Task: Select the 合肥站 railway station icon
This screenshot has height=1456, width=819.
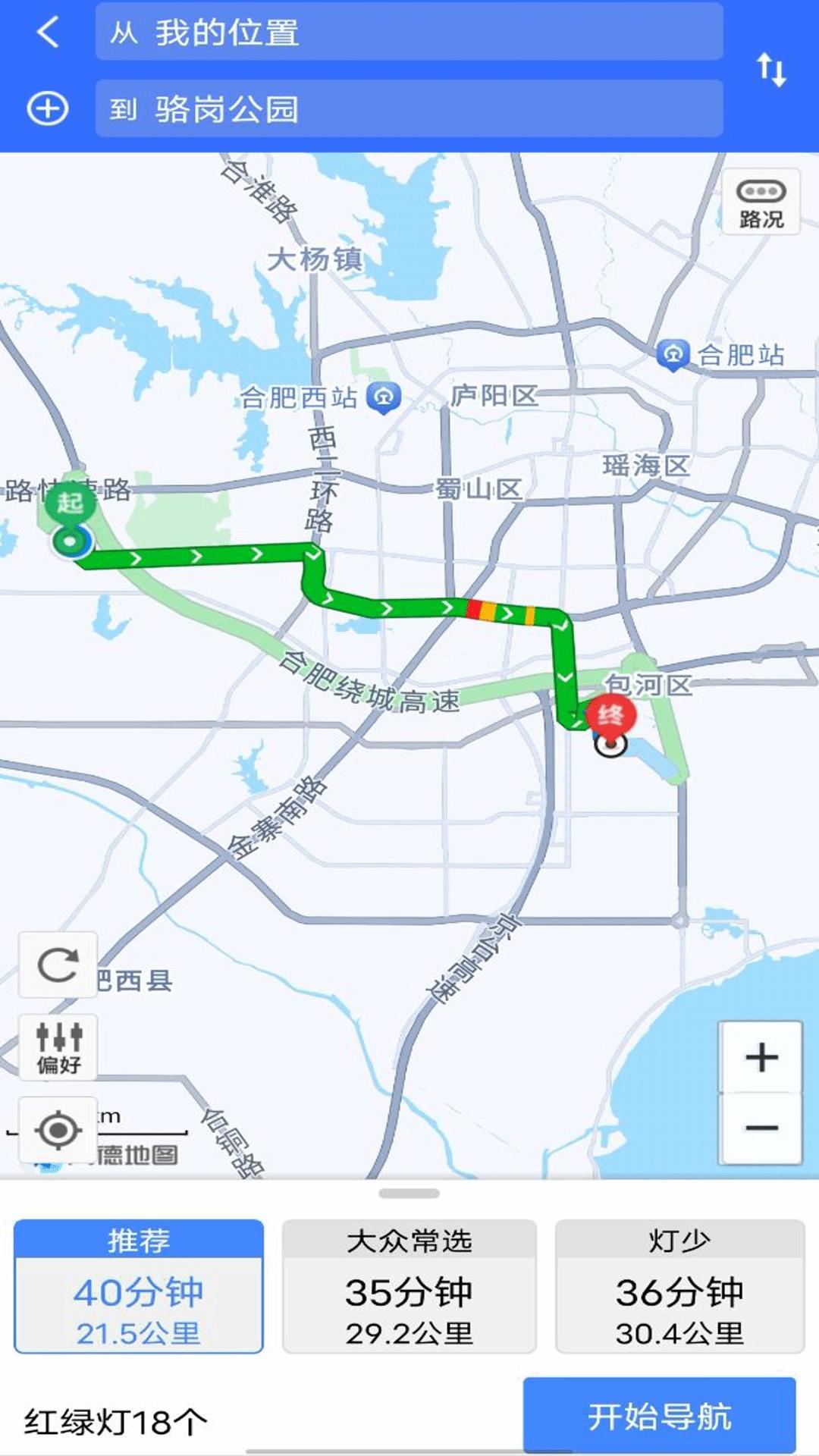Action: click(x=670, y=355)
